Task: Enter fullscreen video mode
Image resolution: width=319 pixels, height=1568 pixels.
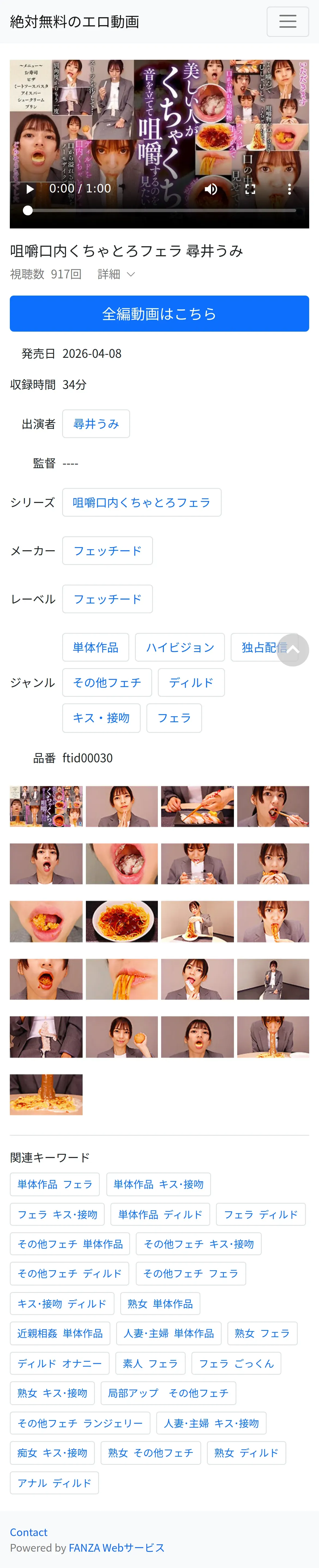Action: [x=250, y=189]
